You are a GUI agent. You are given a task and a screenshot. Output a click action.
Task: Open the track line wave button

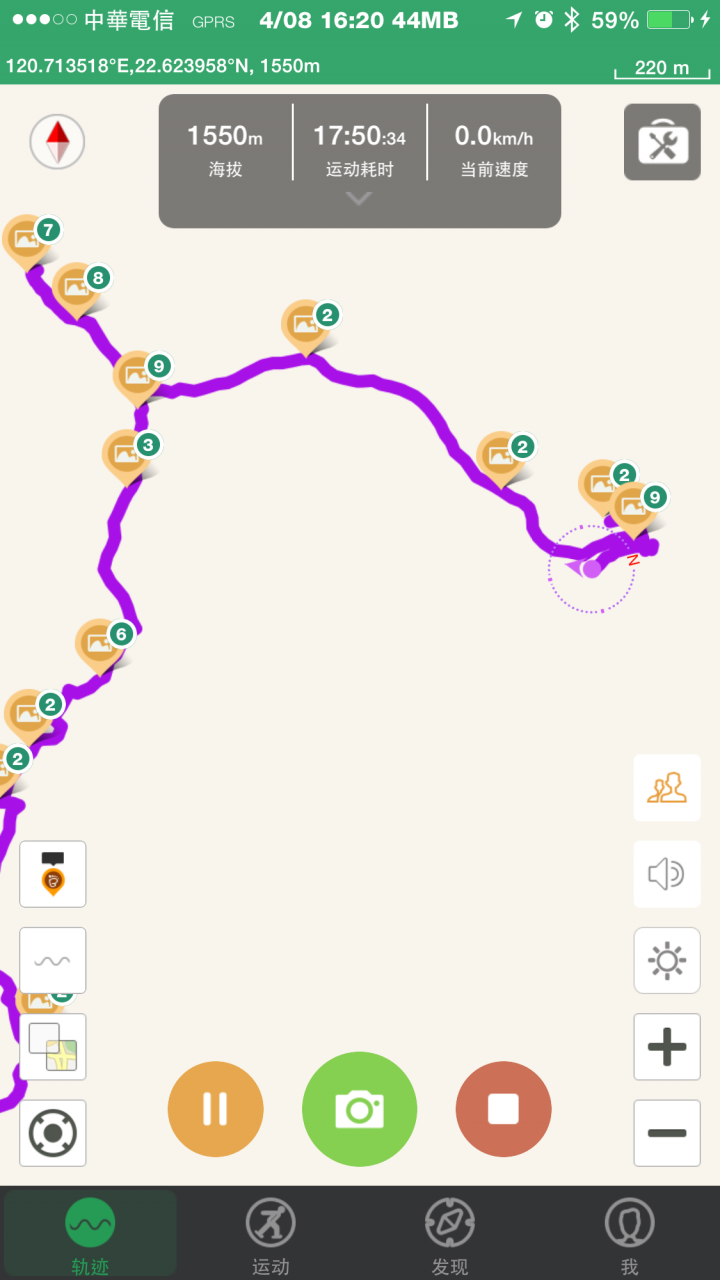(x=53, y=961)
